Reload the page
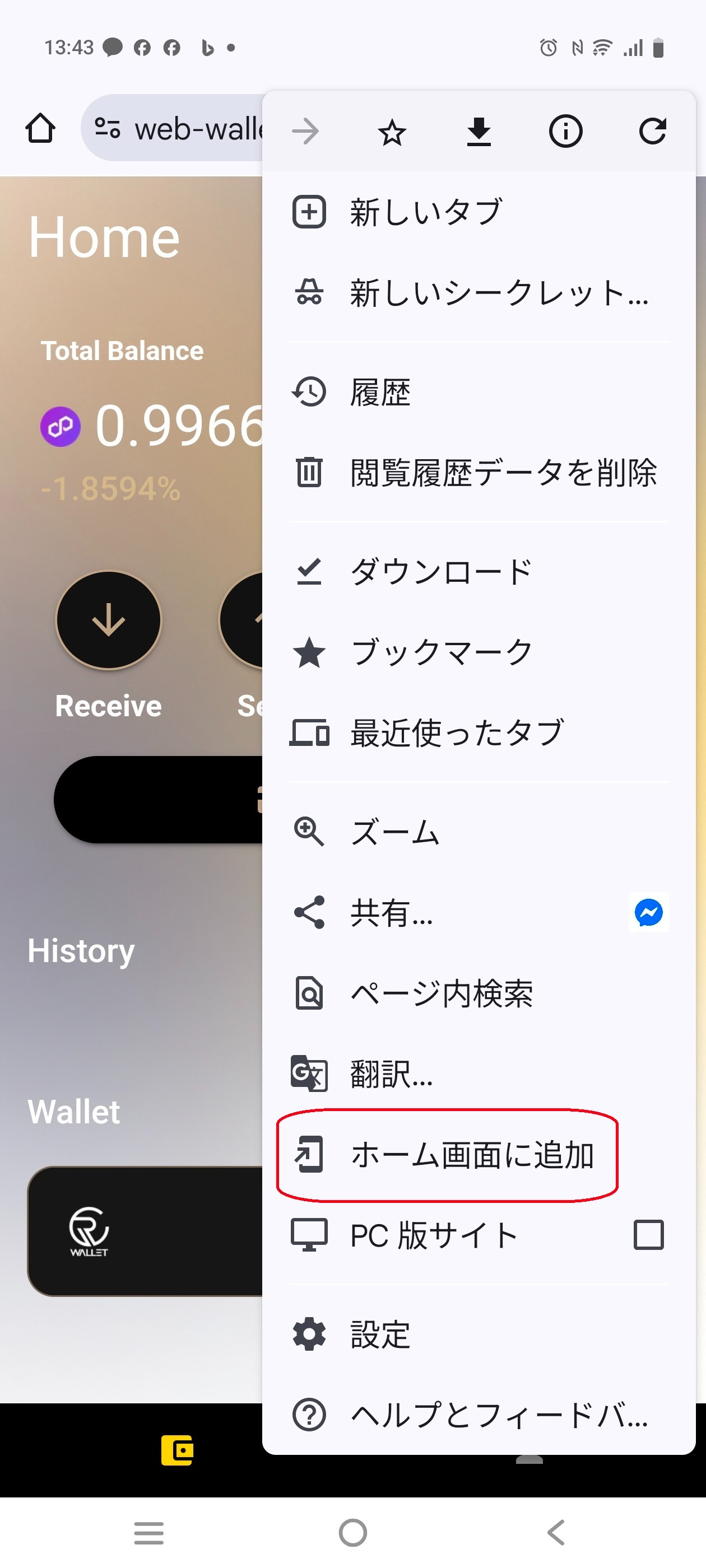The image size is (706, 1568). click(x=652, y=132)
